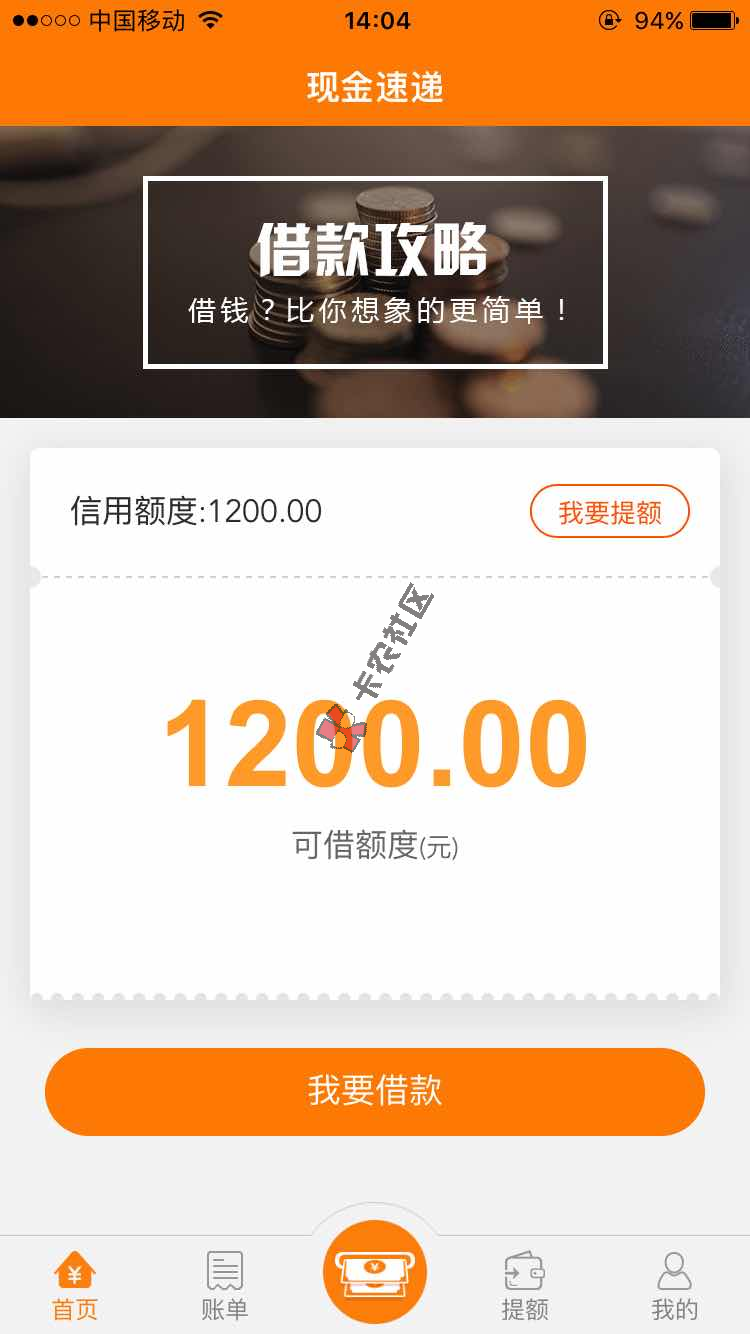Switch to the 首页 tab
750x1334 pixels.
(75, 1285)
